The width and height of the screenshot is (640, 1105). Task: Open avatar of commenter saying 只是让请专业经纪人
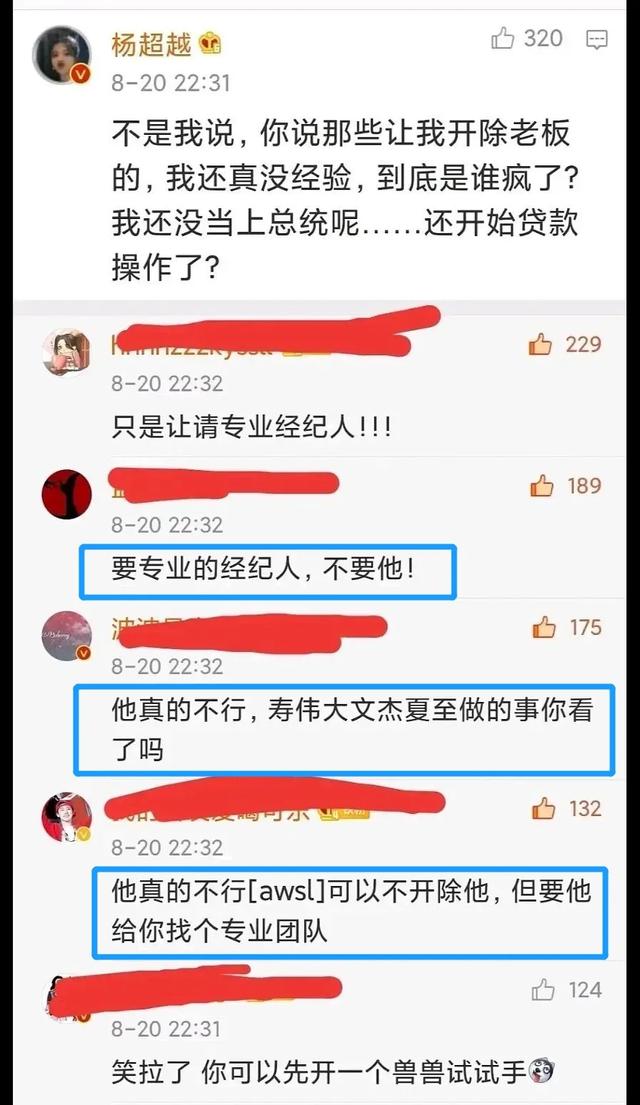pyautogui.click(x=67, y=352)
